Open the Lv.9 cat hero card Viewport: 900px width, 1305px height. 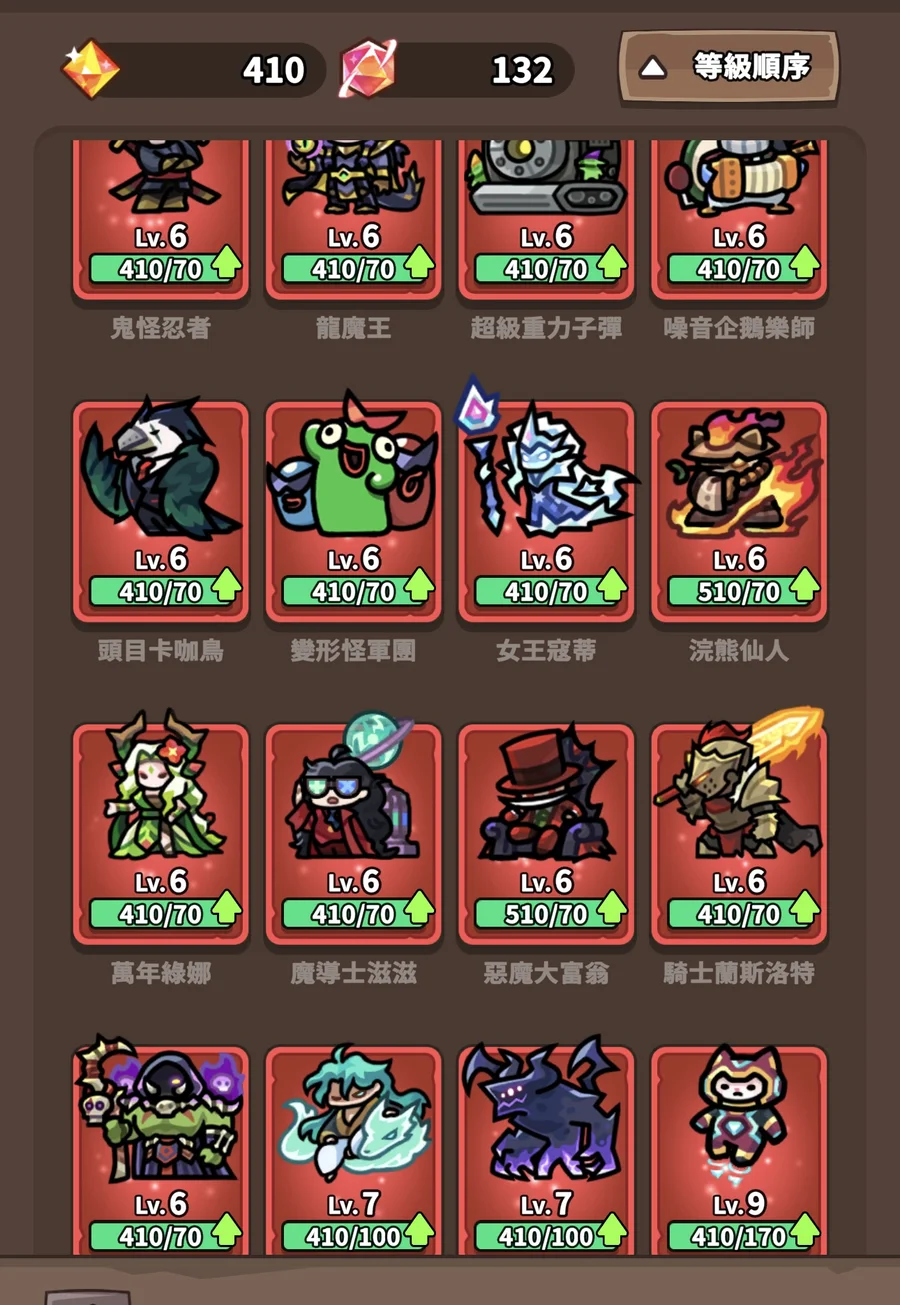click(x=739, y=1150)
